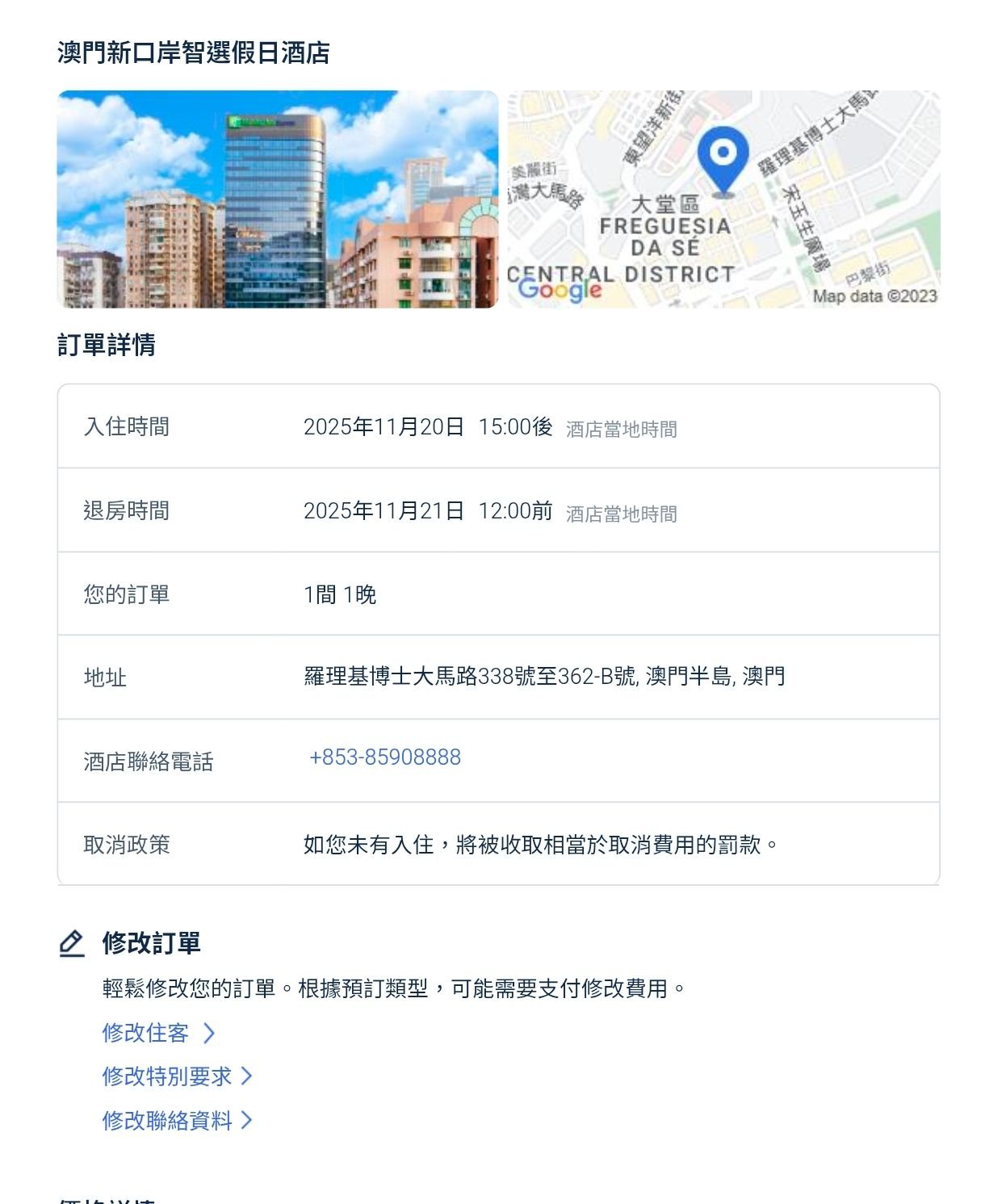985x1204 pixels.
Task: Call hotel at +853-85908888
Action: tap(385, 757)
